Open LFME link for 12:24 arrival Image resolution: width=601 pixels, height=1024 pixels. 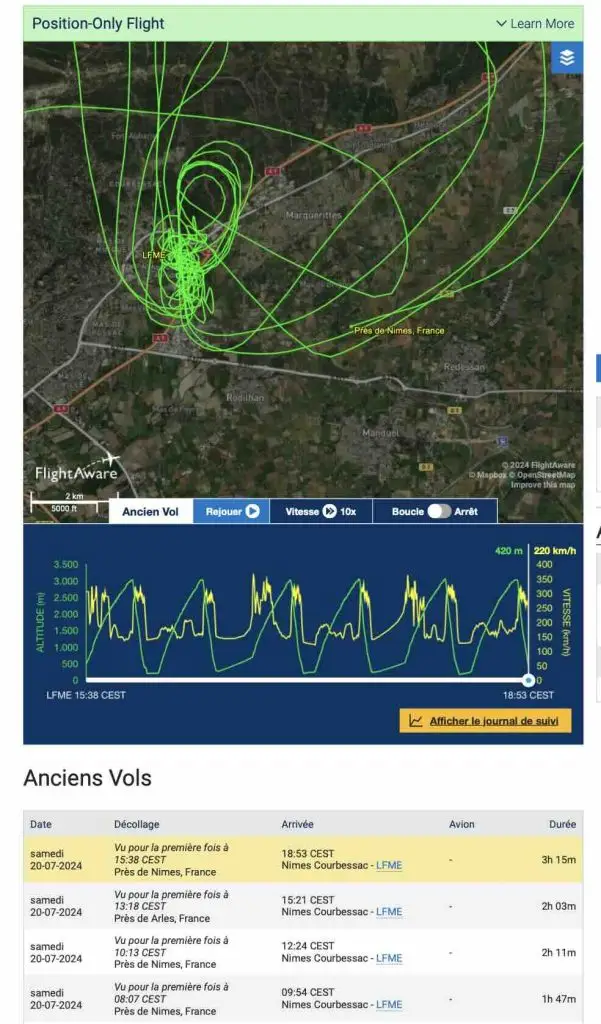coord(389,958)
